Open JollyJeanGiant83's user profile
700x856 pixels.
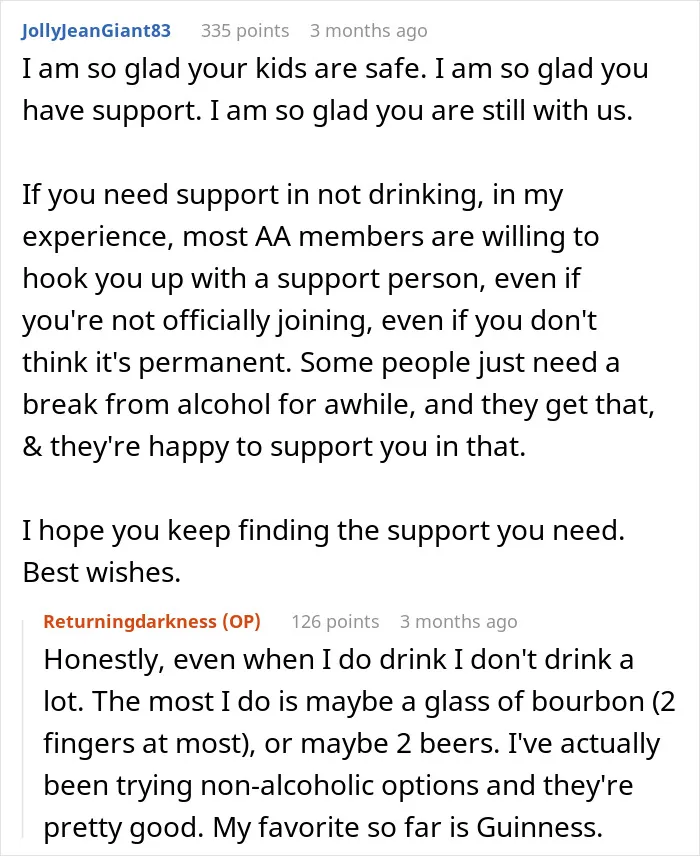[x=96, y=31]
